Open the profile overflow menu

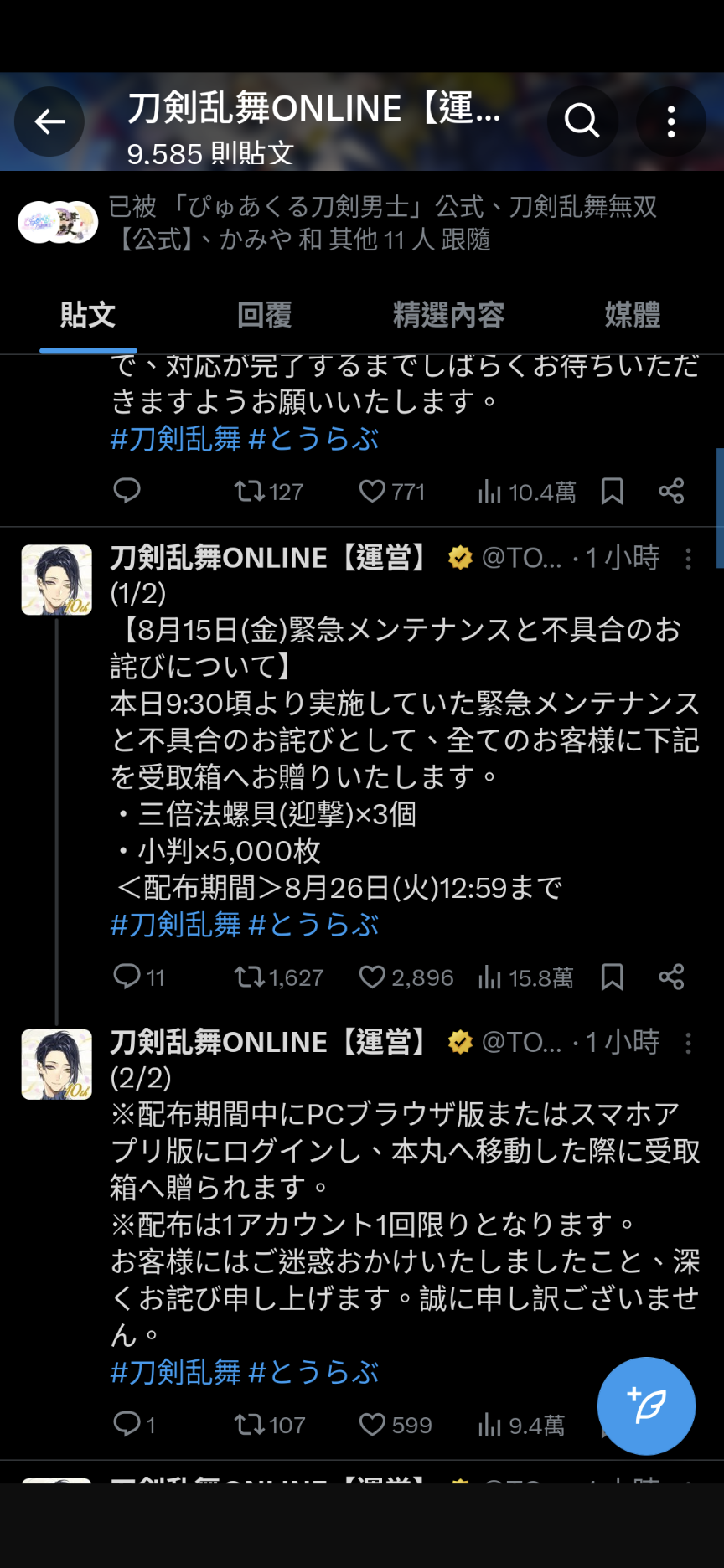pos(671,122)
